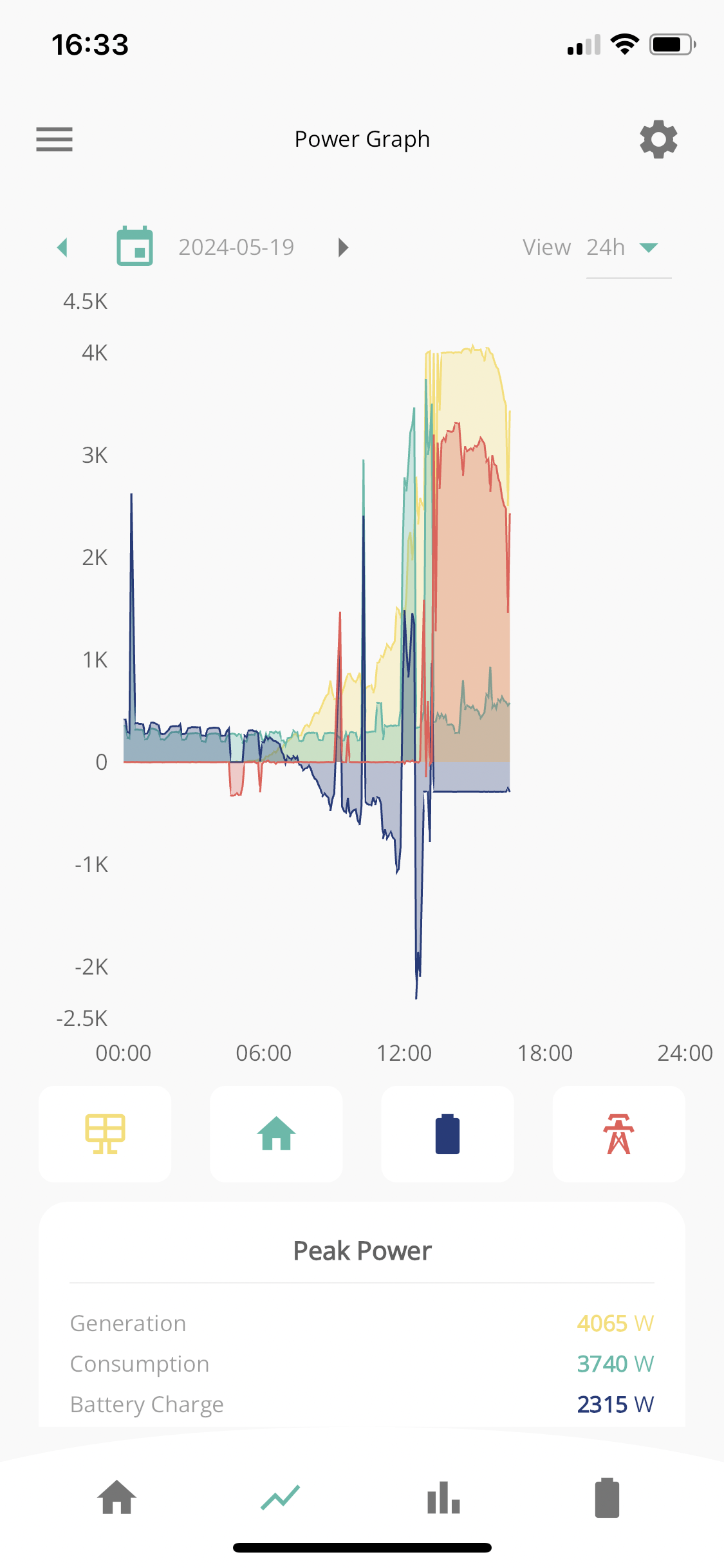
Task: Toggle the battery series on graph
Action: pos(447,1134)
